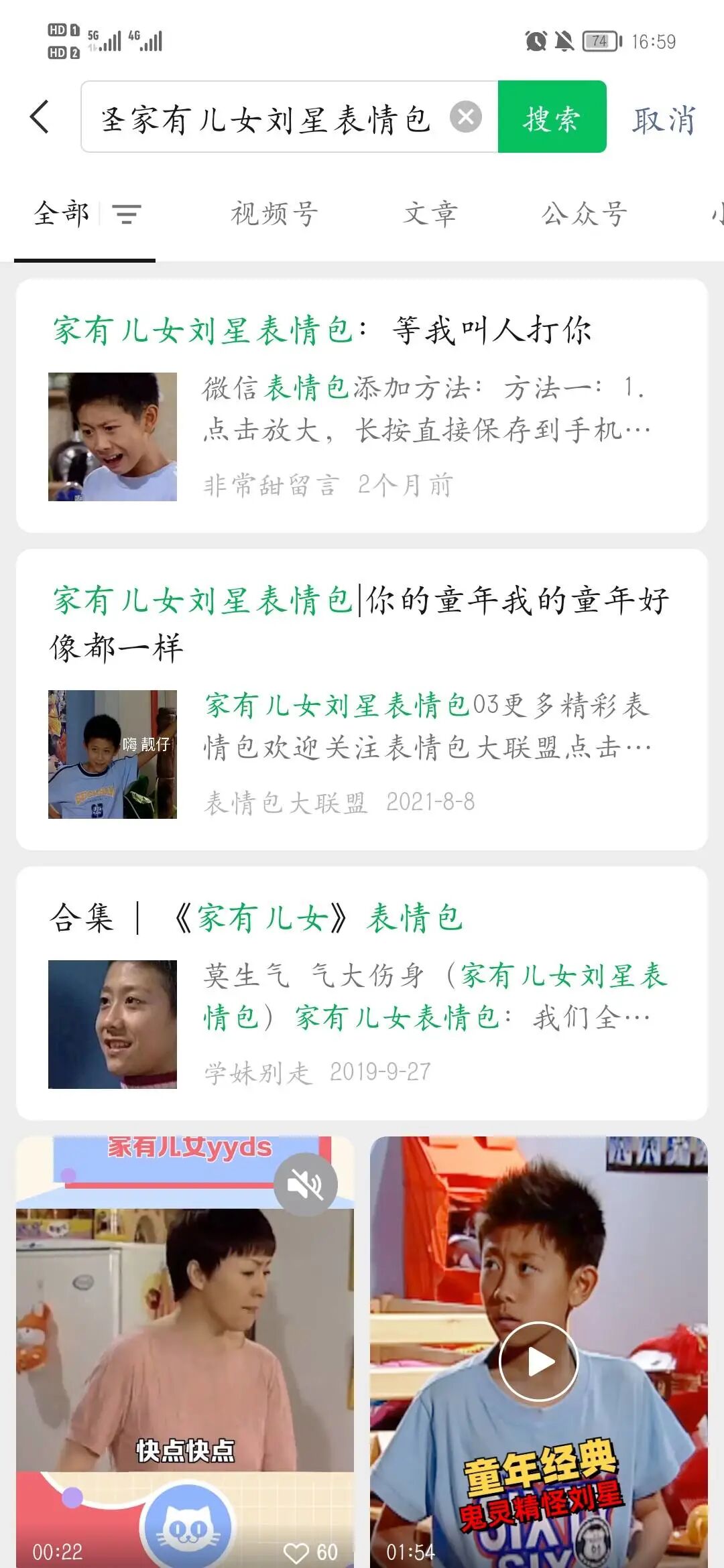The image size is (724, 1568).
Task: Switch to the 公众号 tab
Action: tap(585, 214)
